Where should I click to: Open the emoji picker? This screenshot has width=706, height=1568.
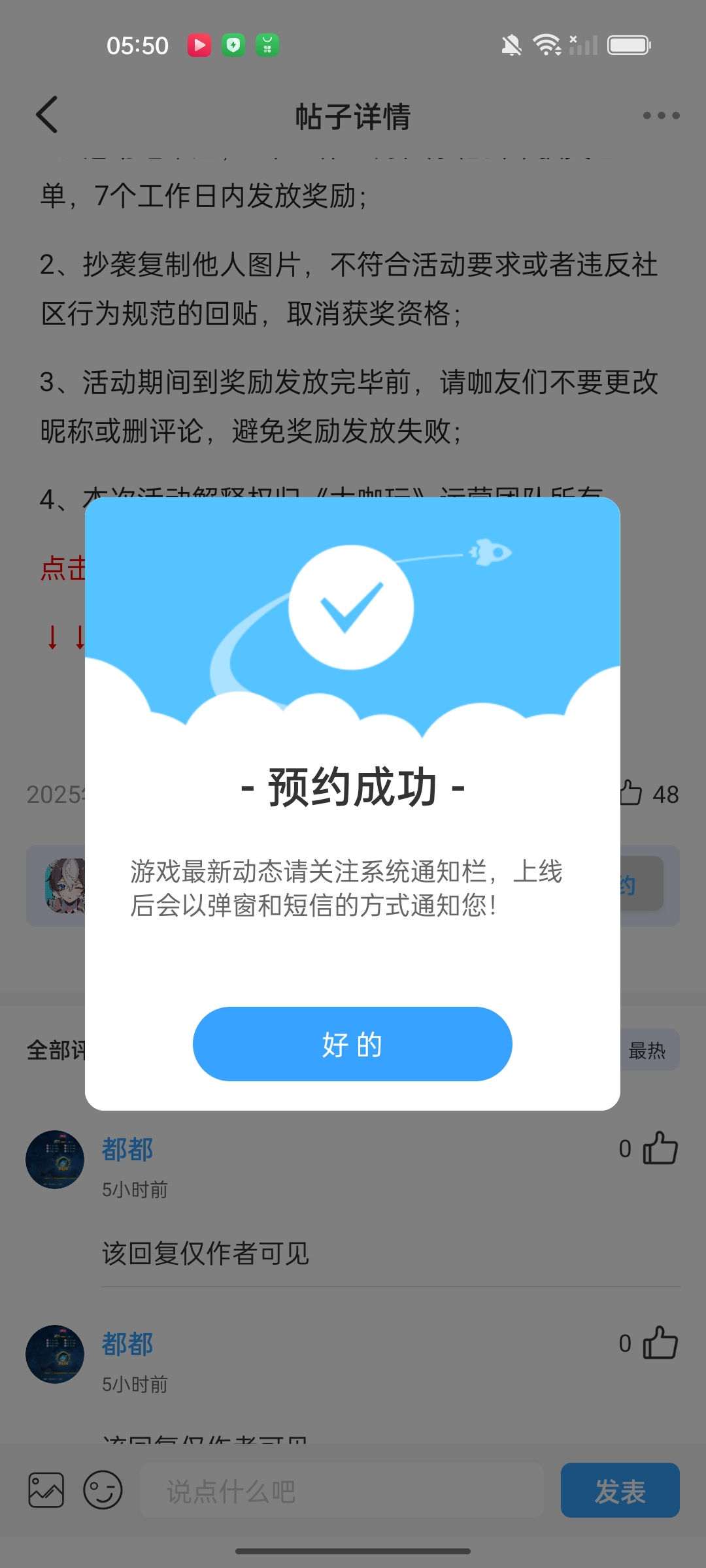(103, 1491)
